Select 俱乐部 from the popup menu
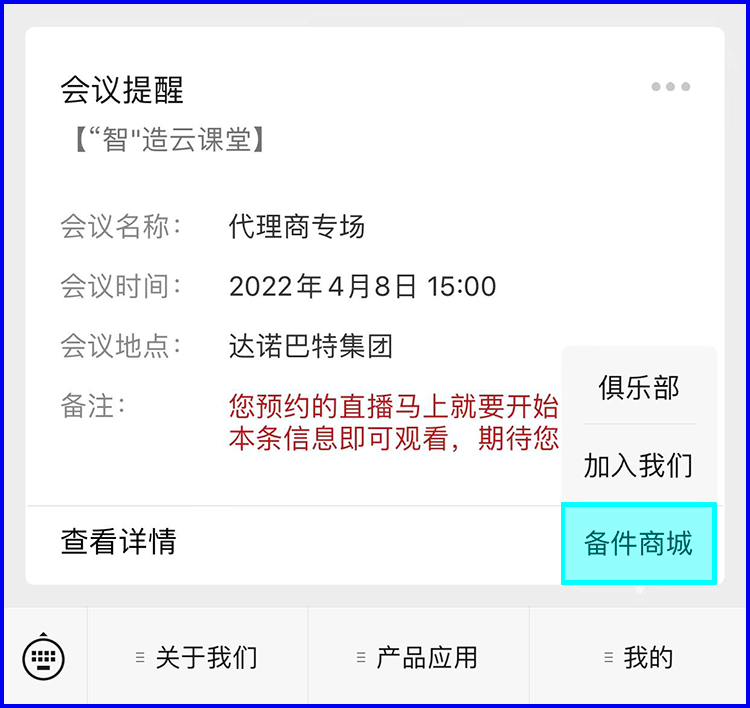 coord(638,388)
